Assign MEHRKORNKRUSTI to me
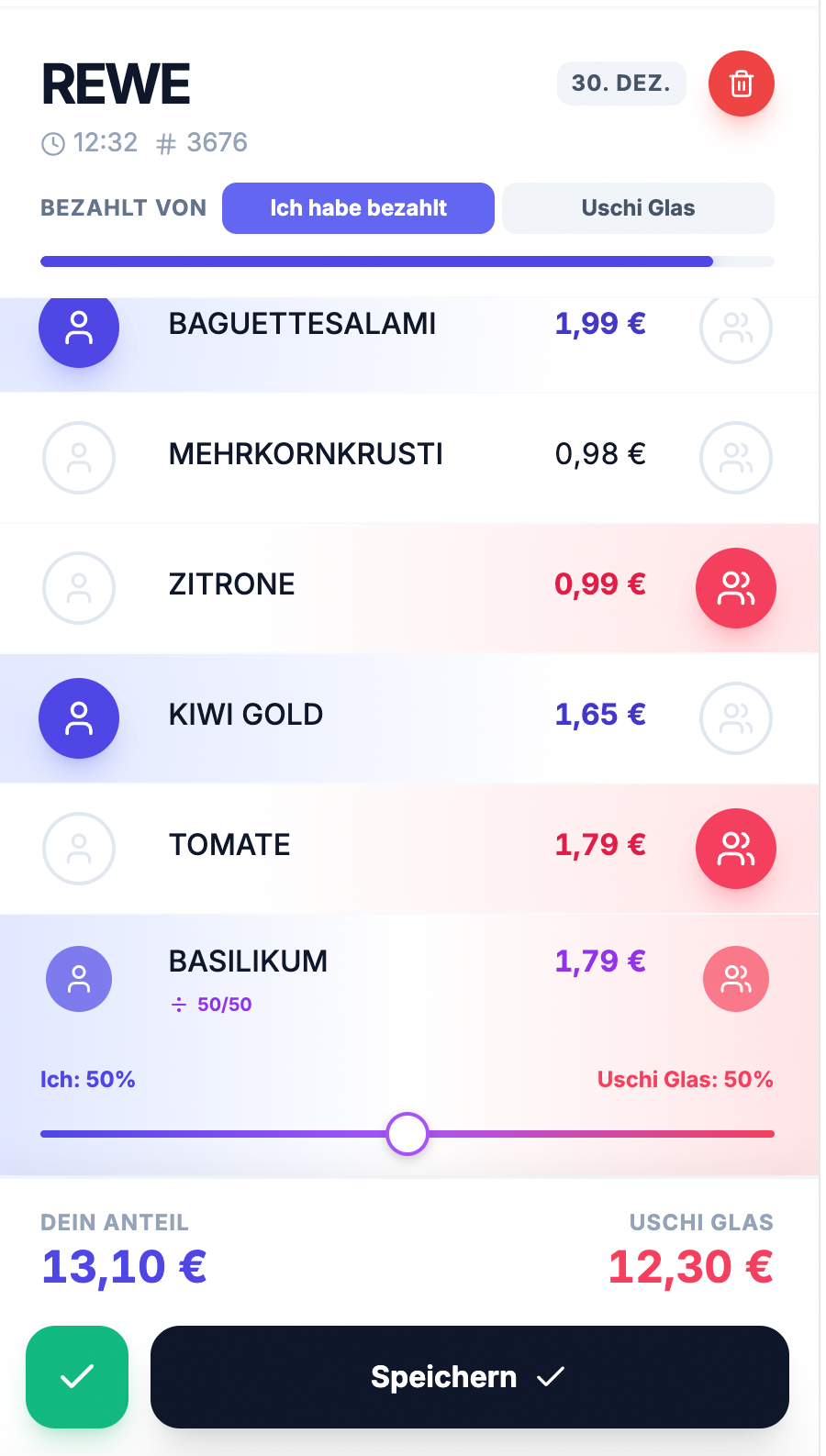This screenshot has width=826, height=1456. pos(79,458)
